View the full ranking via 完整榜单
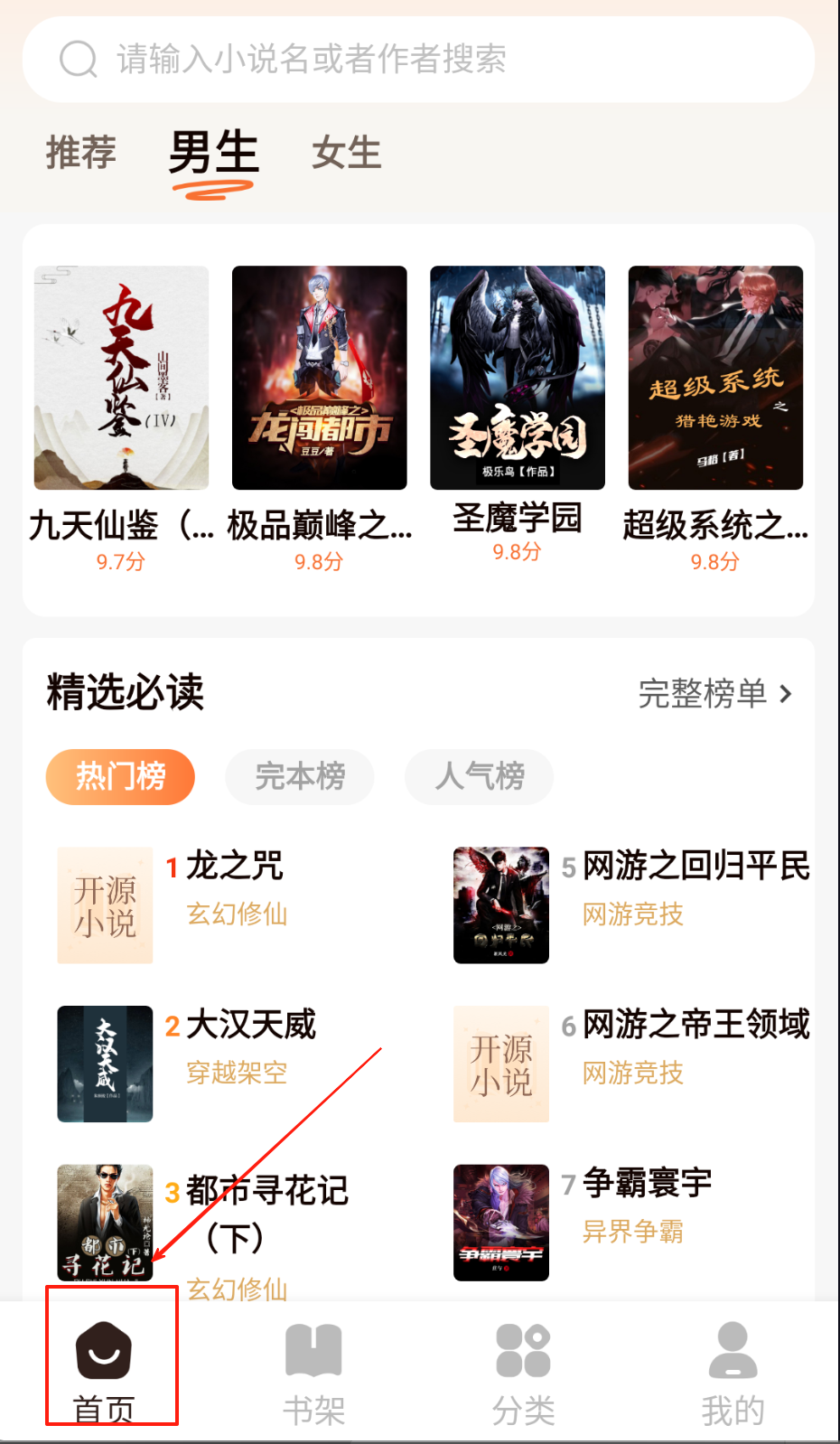This screenshot has height=1444, width=840. 714,694
